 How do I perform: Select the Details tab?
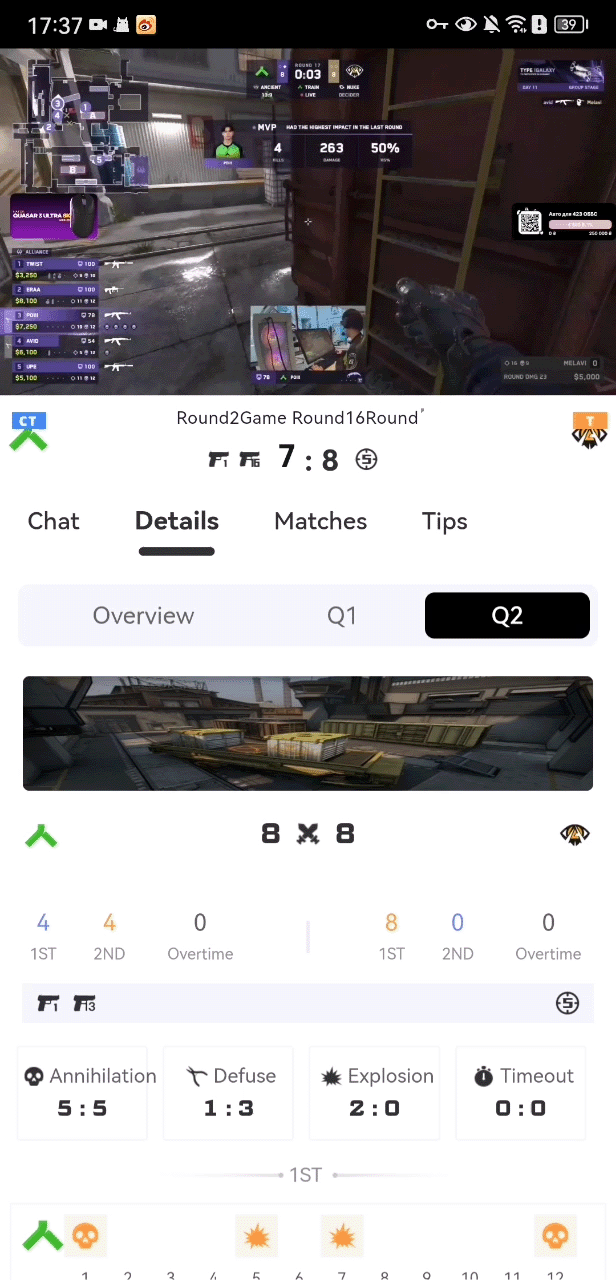(x=177, y=521)
